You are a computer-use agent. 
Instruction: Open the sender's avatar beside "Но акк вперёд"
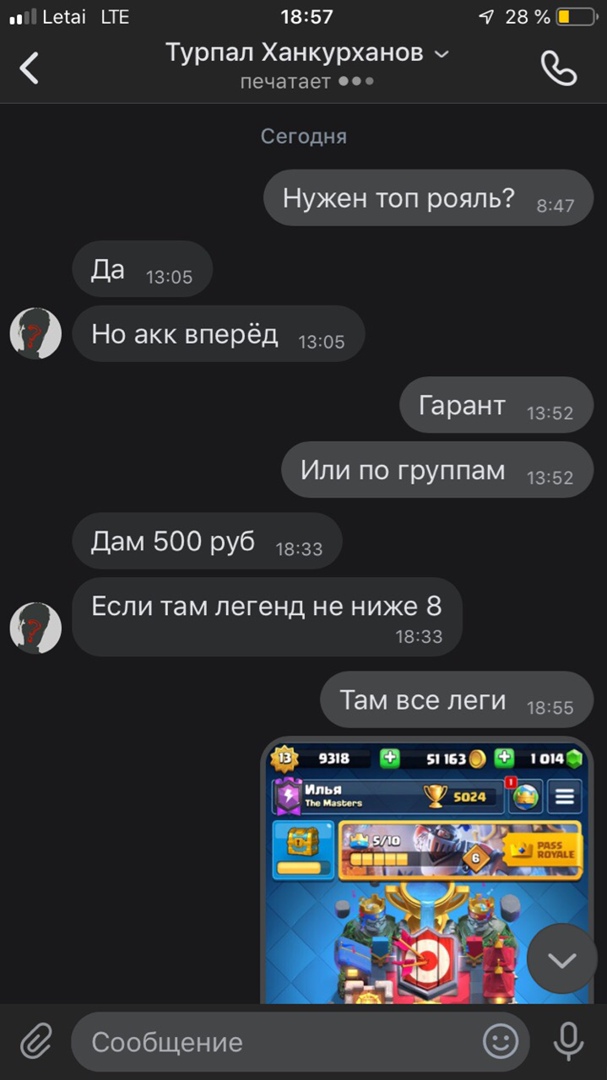(x=36, y=333)
